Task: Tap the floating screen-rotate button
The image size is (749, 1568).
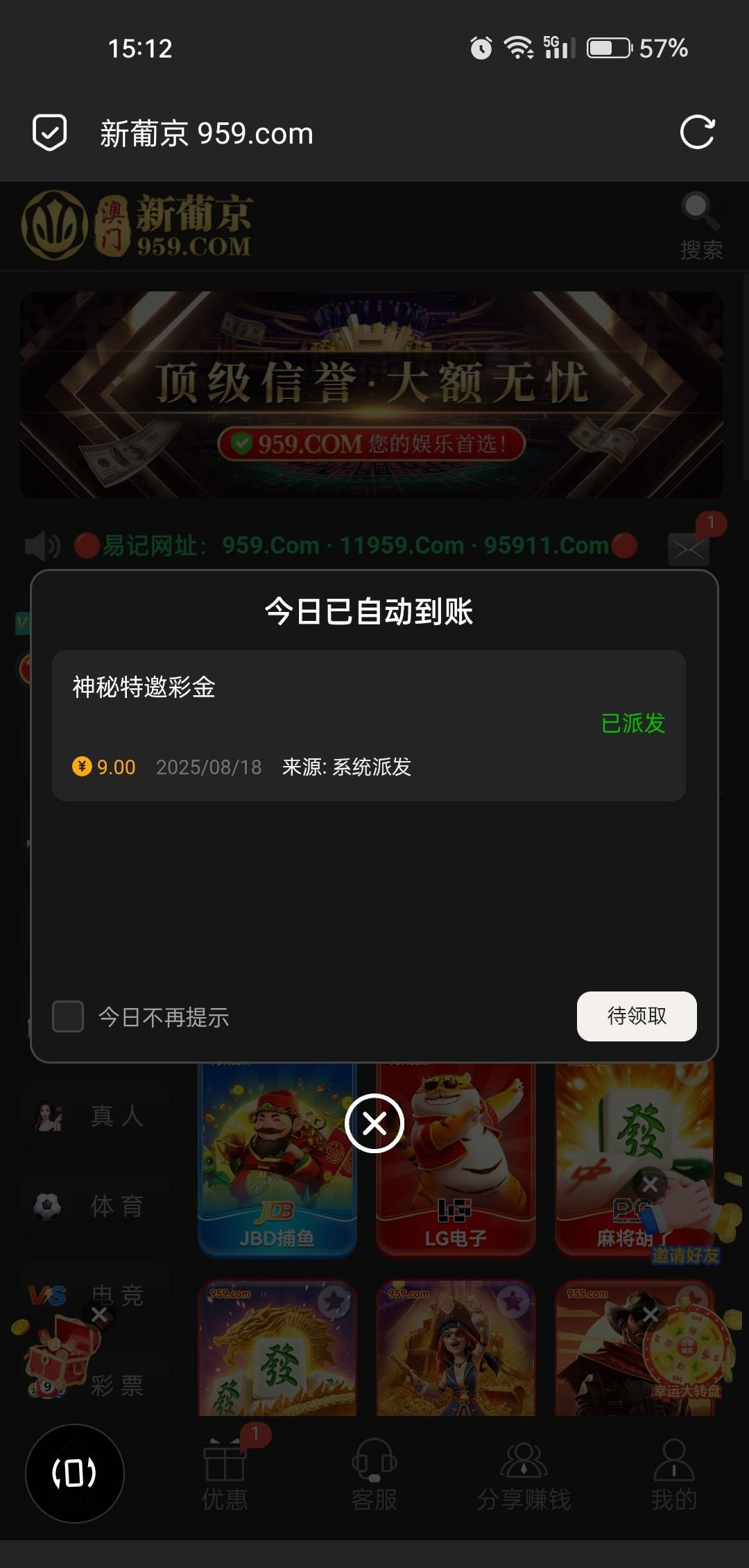Action: coord(74,1473)
